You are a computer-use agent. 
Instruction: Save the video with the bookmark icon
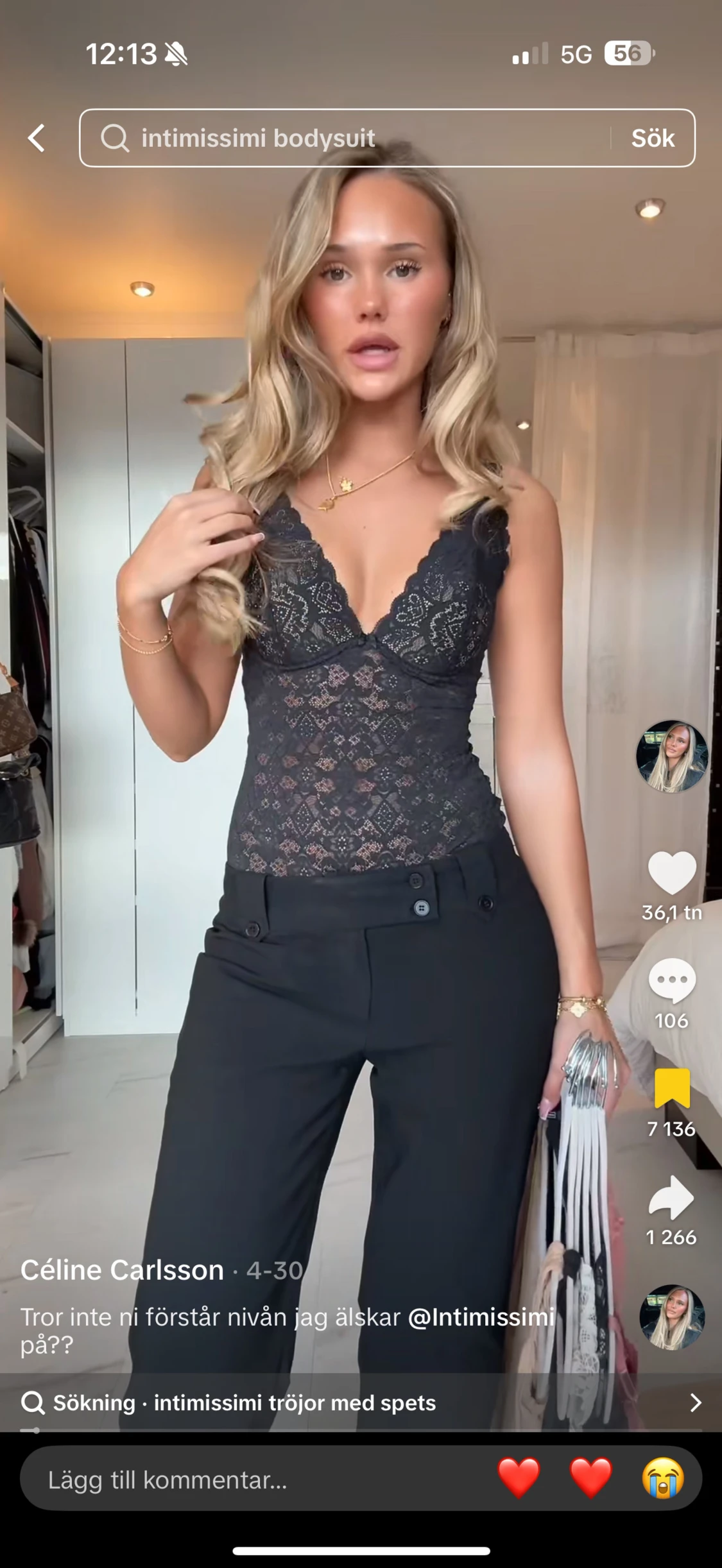click(x=672, y=1086)
